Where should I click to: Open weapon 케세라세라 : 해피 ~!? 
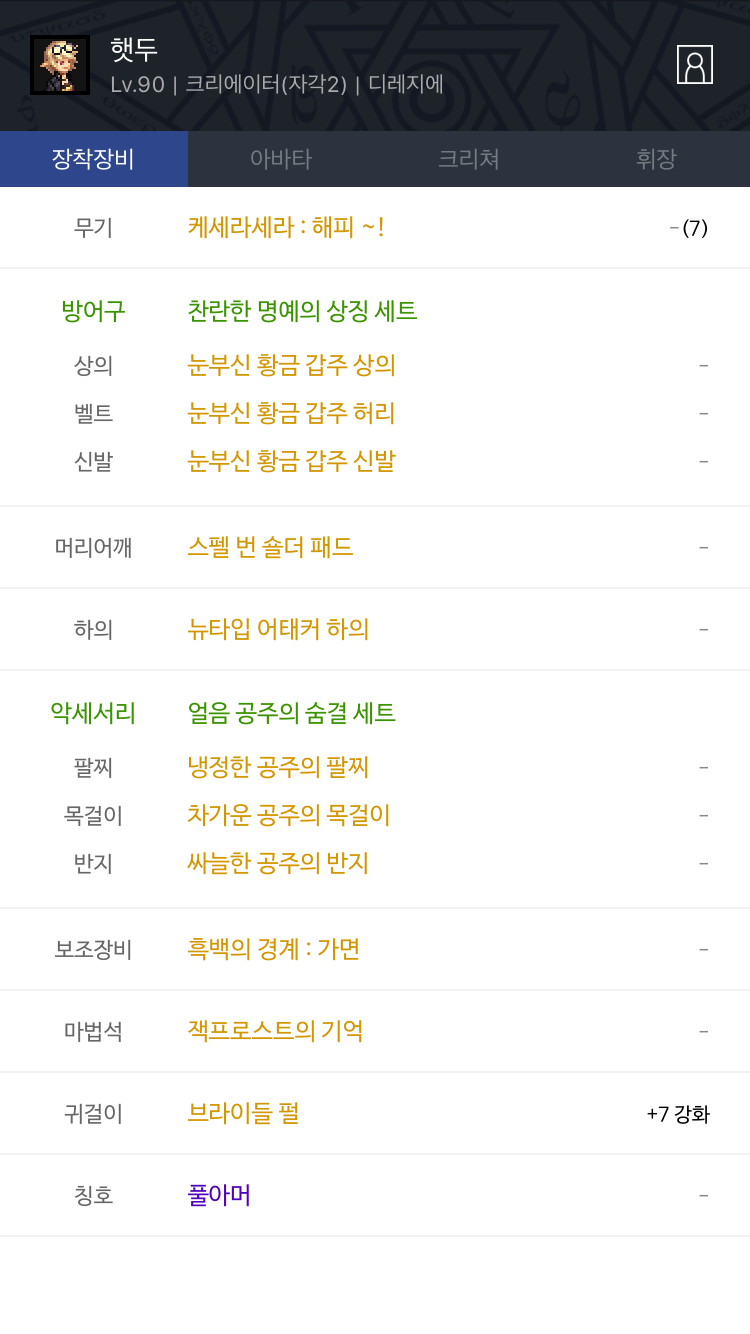[286, 227]
